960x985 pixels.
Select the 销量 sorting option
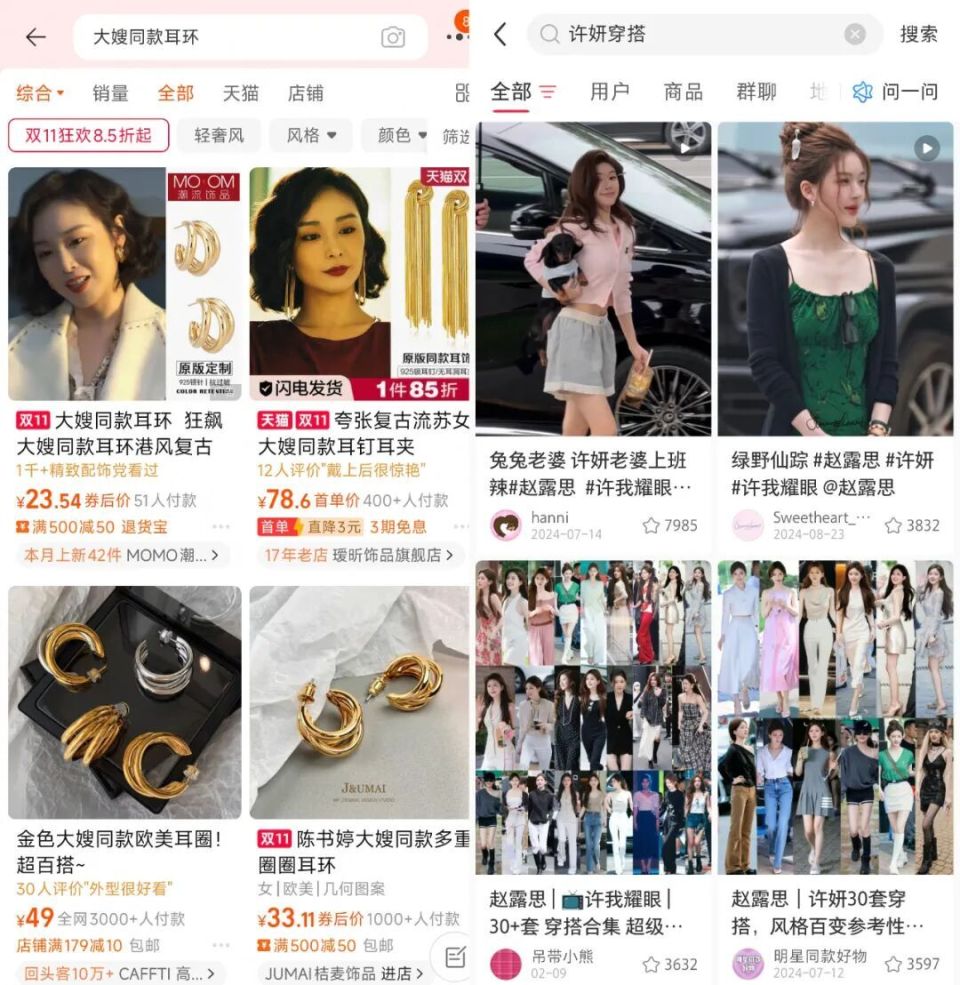110,93
